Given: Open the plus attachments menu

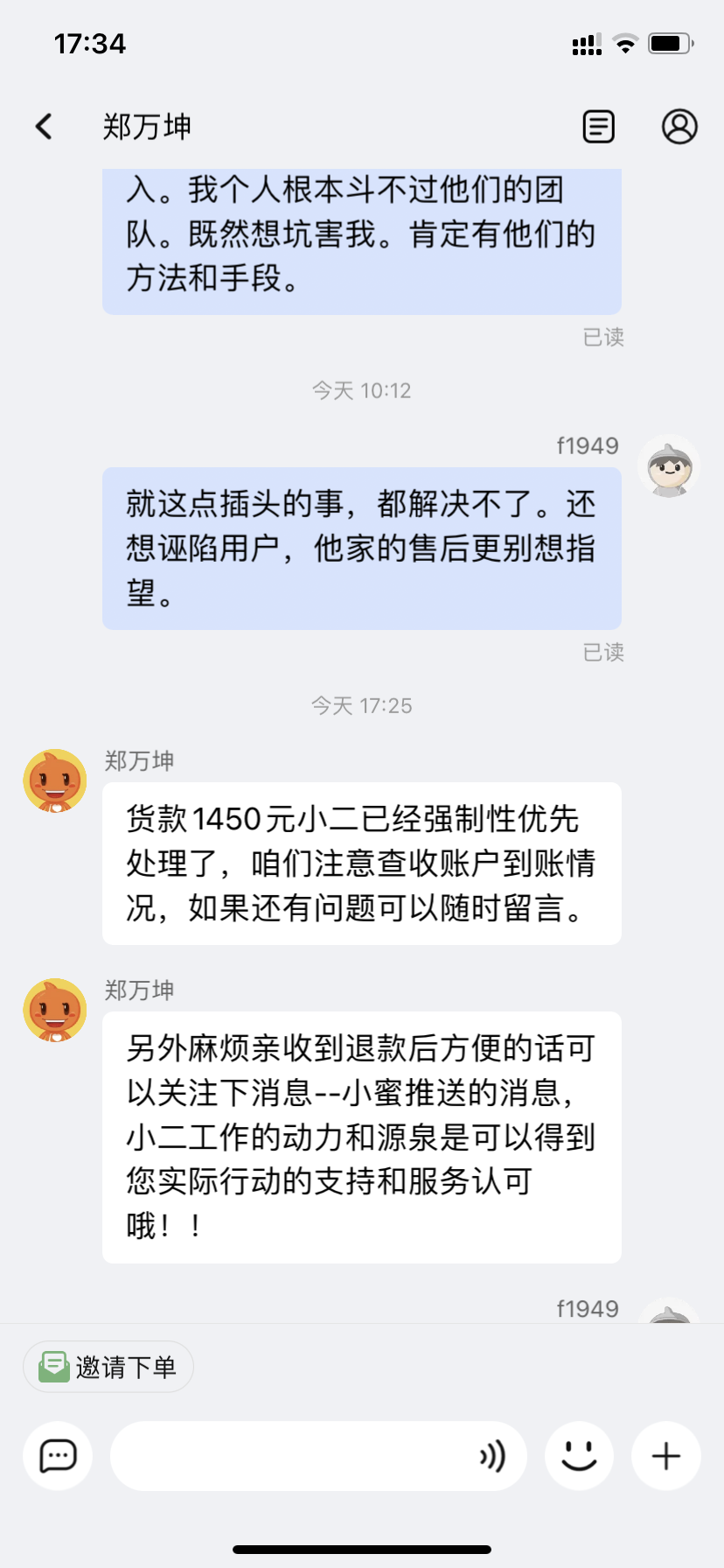Looking at the screenshot, I should pos(666,1456).
